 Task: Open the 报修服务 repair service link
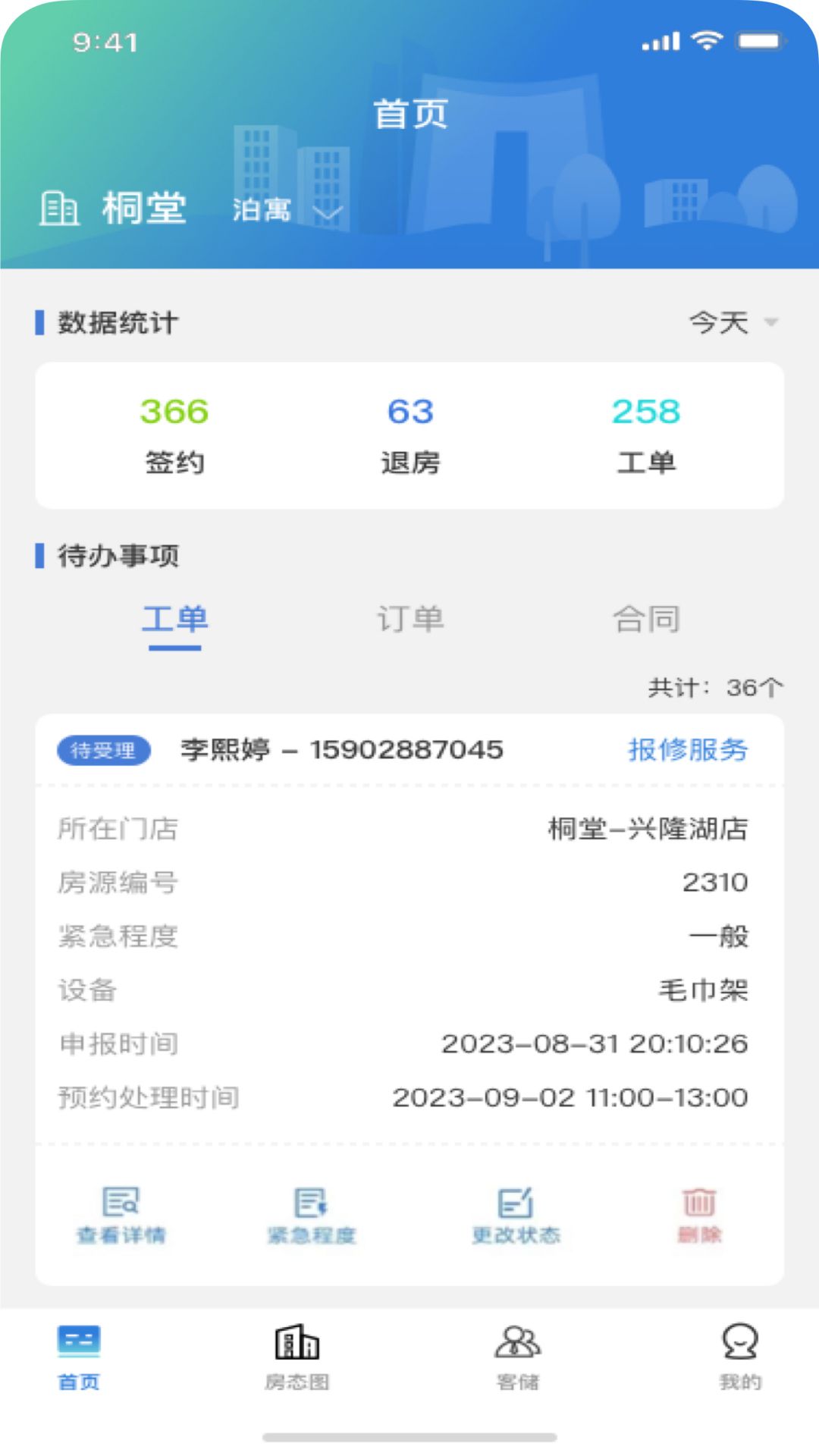686,749
